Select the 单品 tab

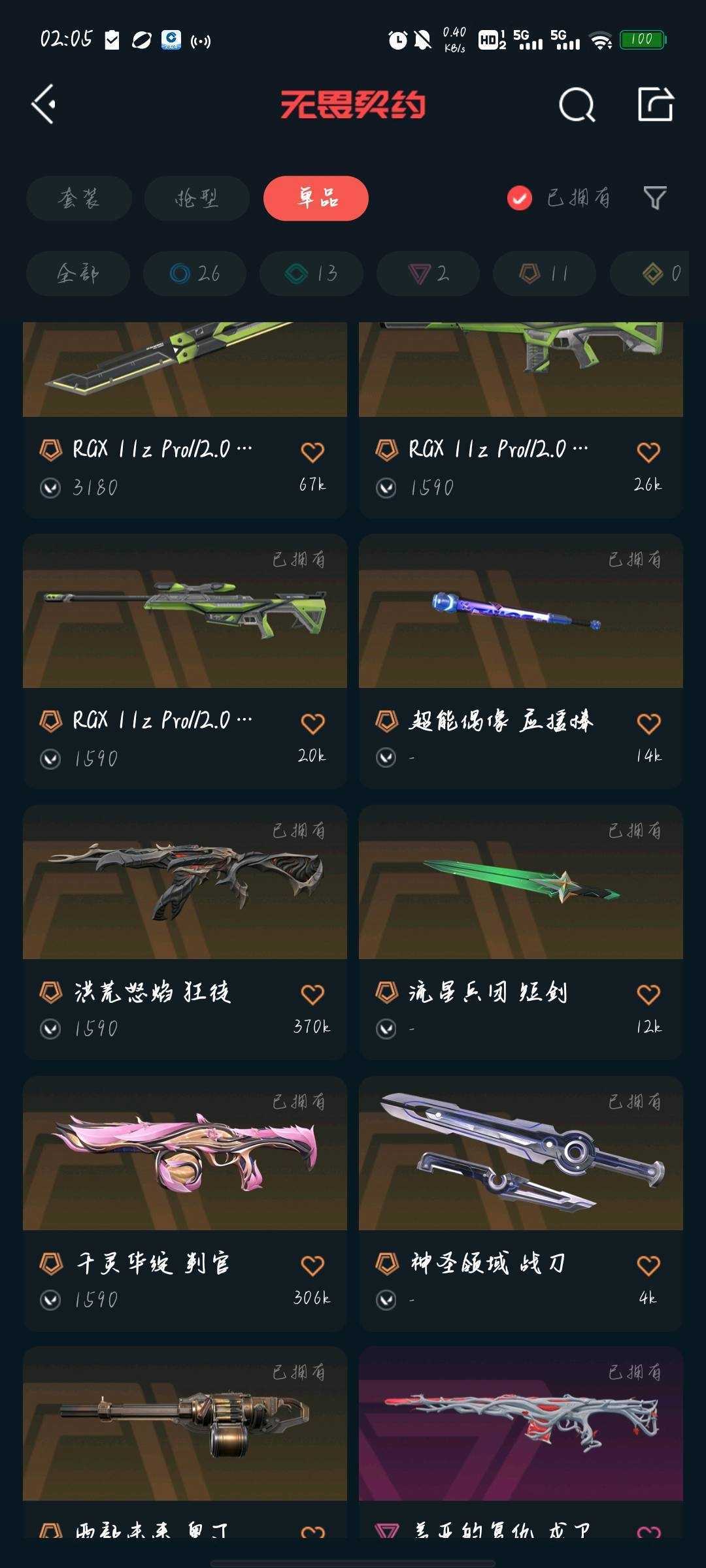tap(316, 198)
